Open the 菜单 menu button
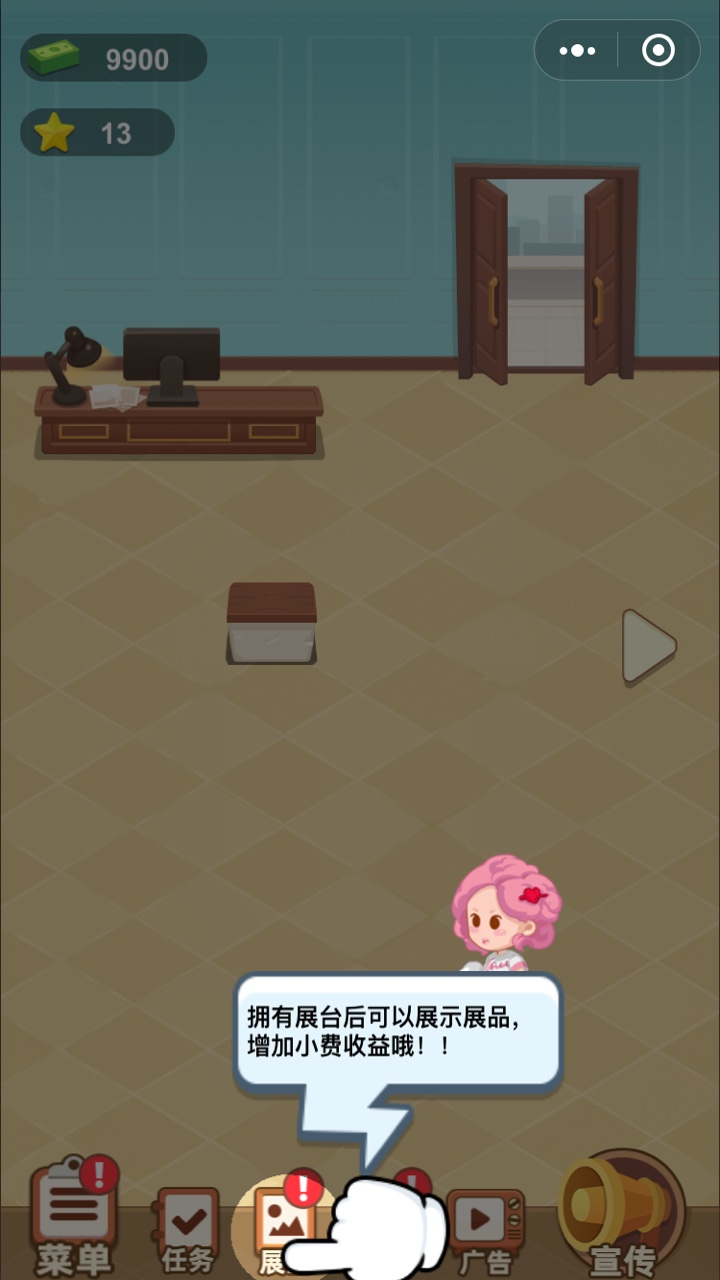 tap(72, 1220)
